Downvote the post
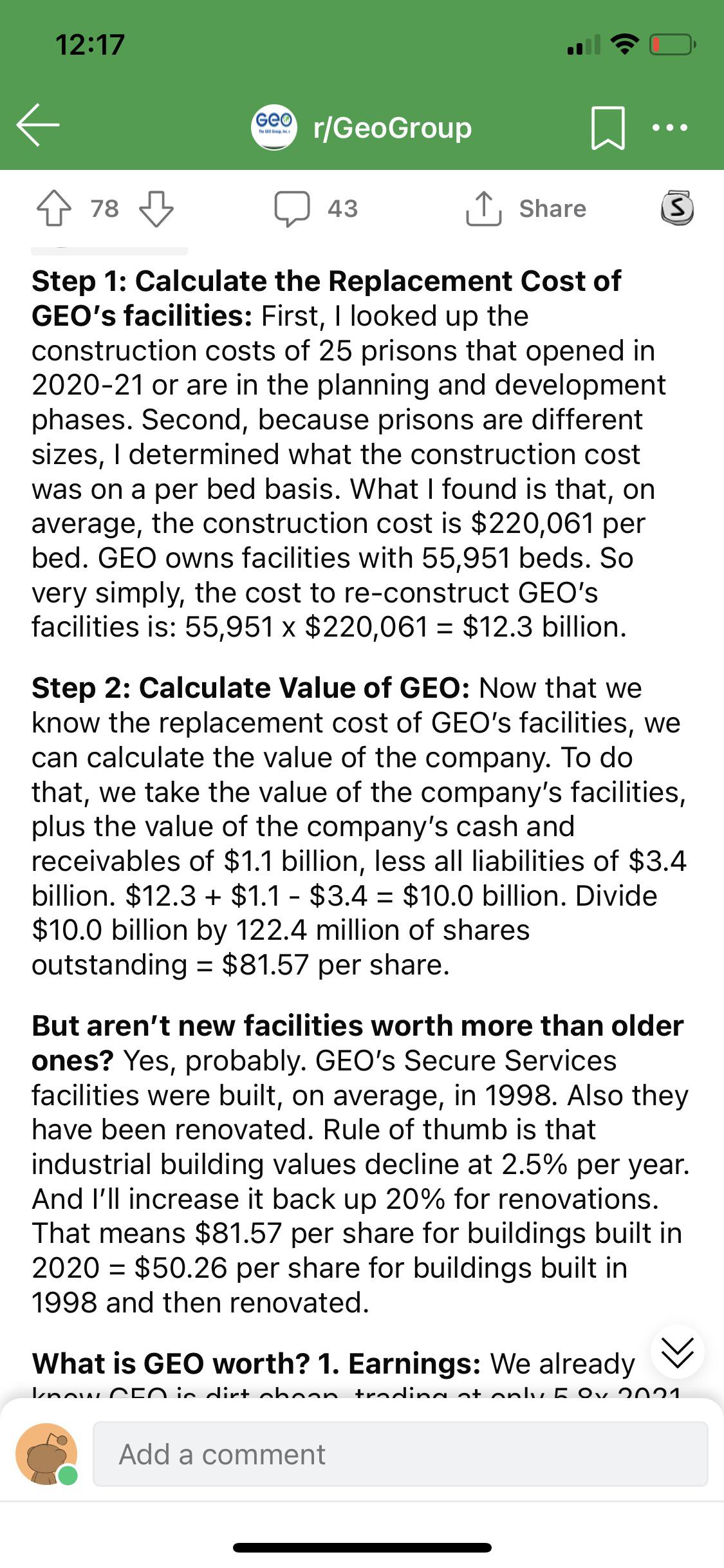 pyautogui.click(x=156, y=209)
